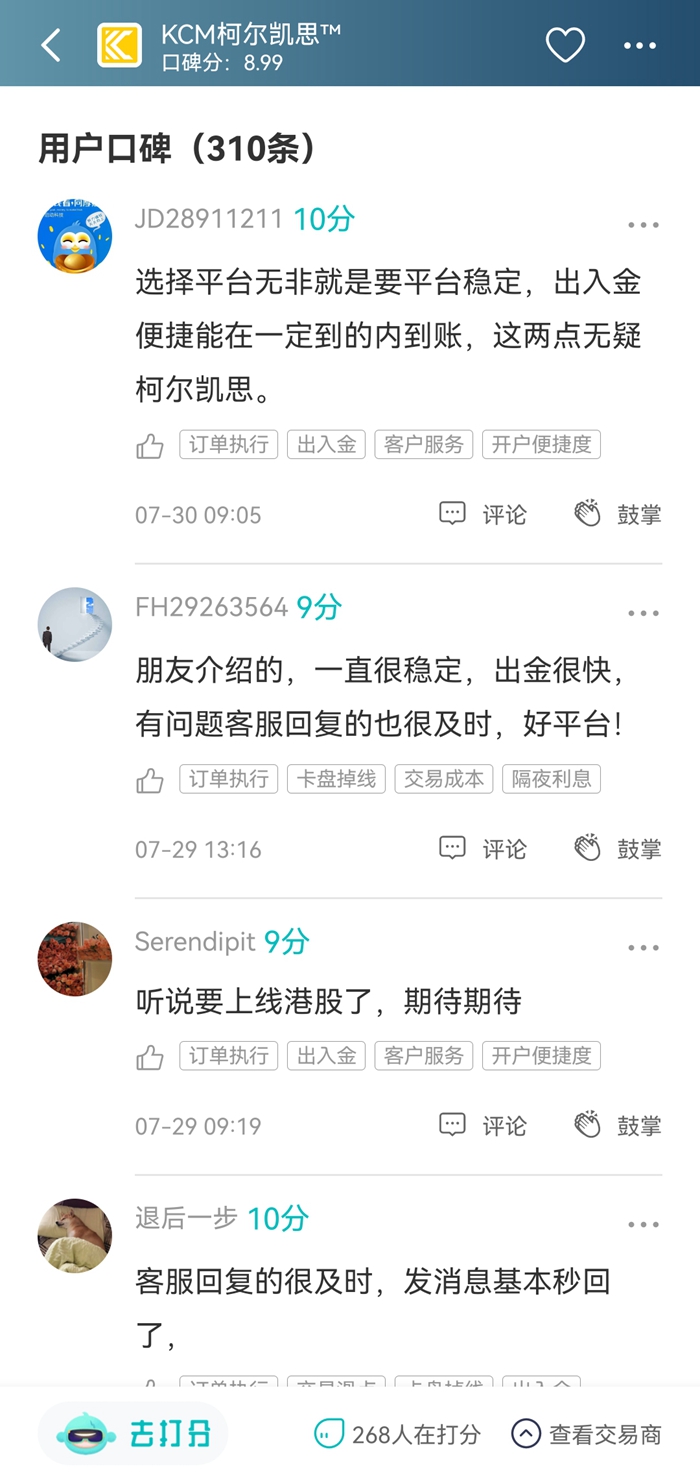Open more options on FH29263564's review
The width and height of the screenshot is (700, 1480).
coord(643,613)
